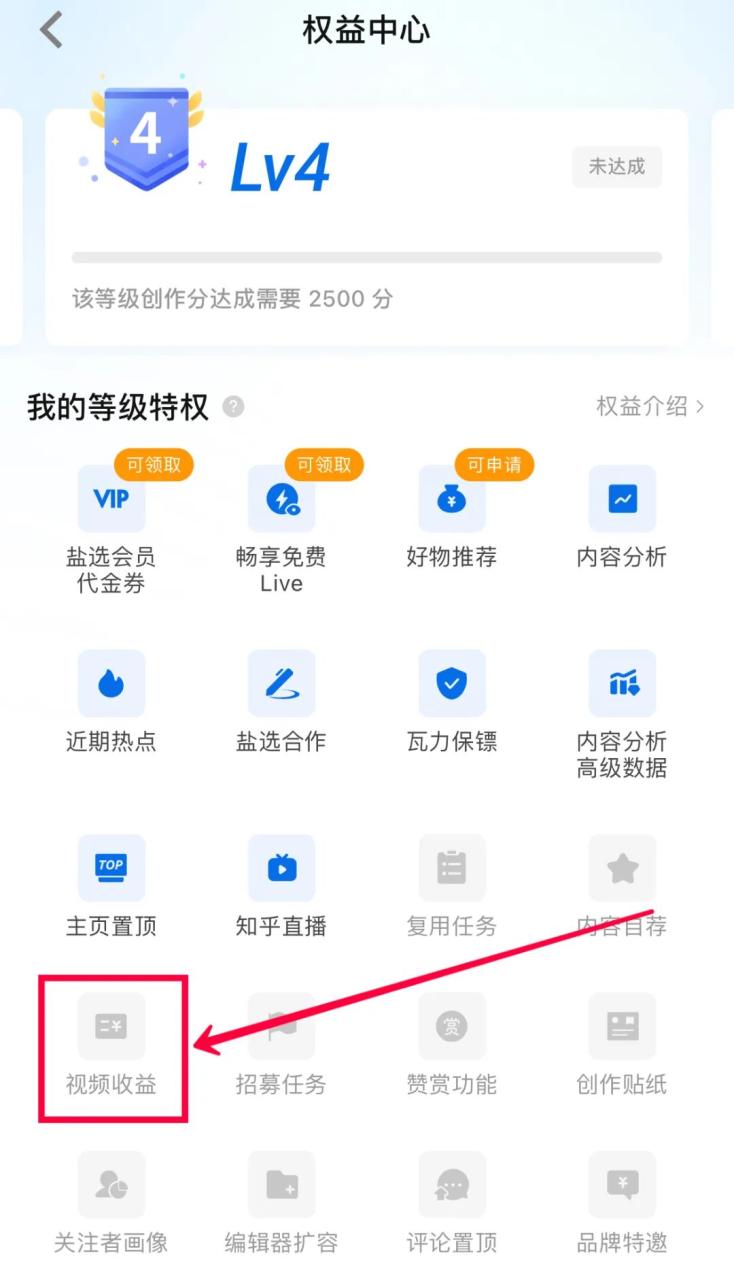Claim 可领取 on 盐选会员代金券
The height and width of the screenshot is (1280, 734).
[152, 464]
